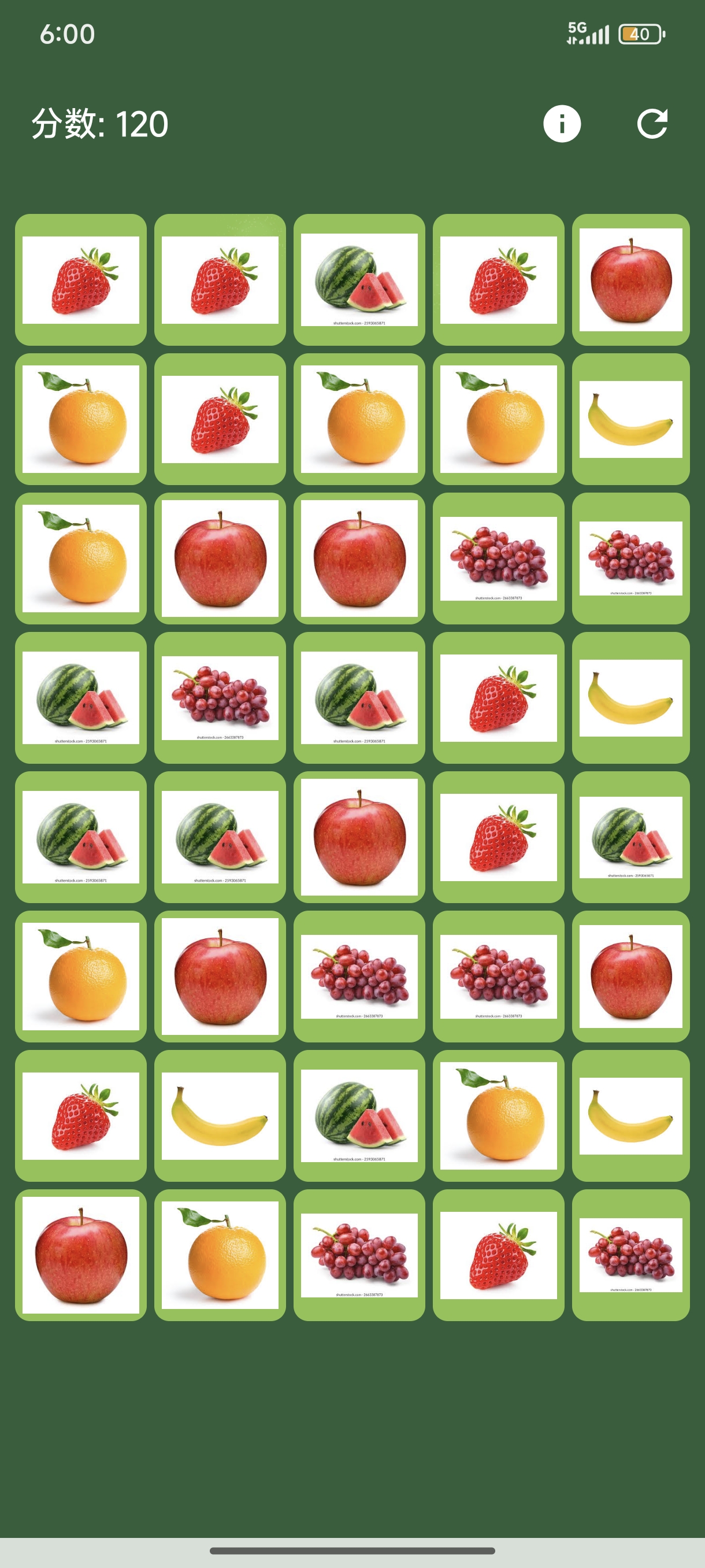Select the orange tile in the third row
705x1568 pixels.
coord(81,558)
